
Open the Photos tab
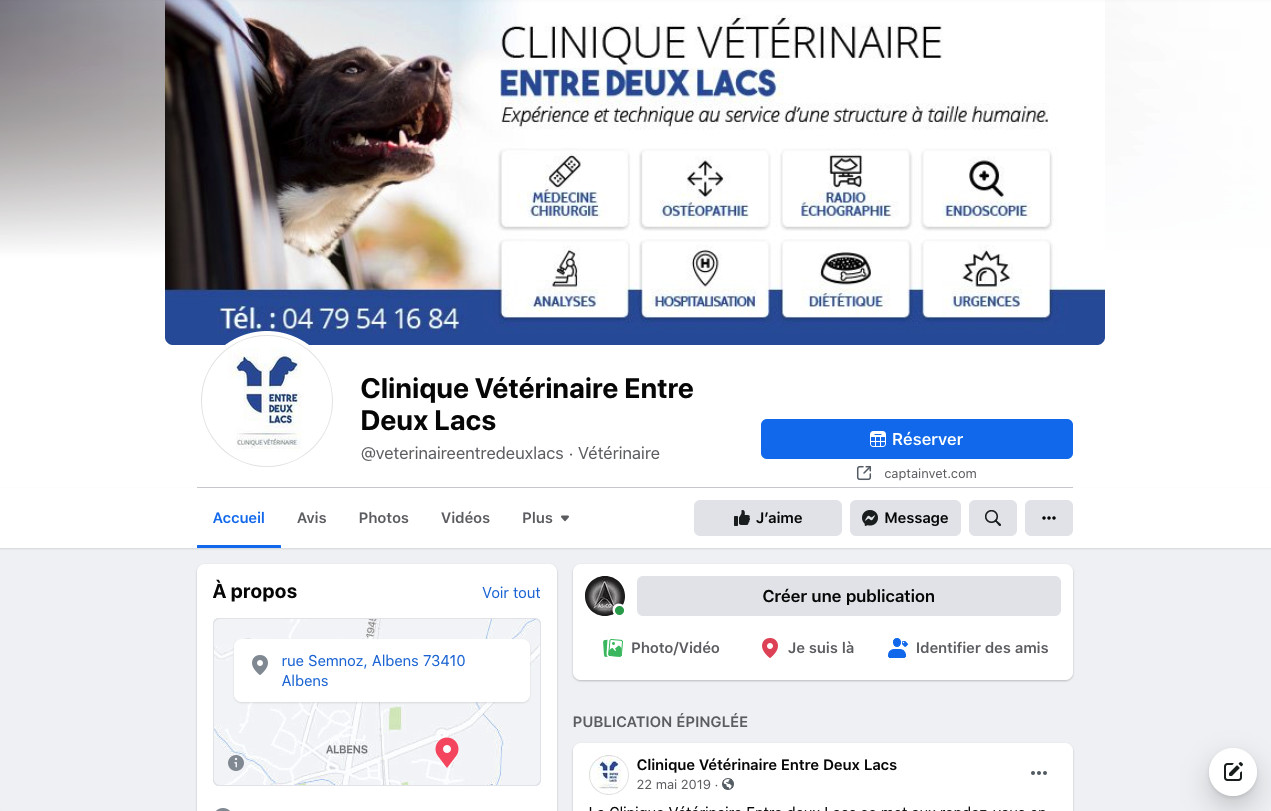tap(384, 518)
